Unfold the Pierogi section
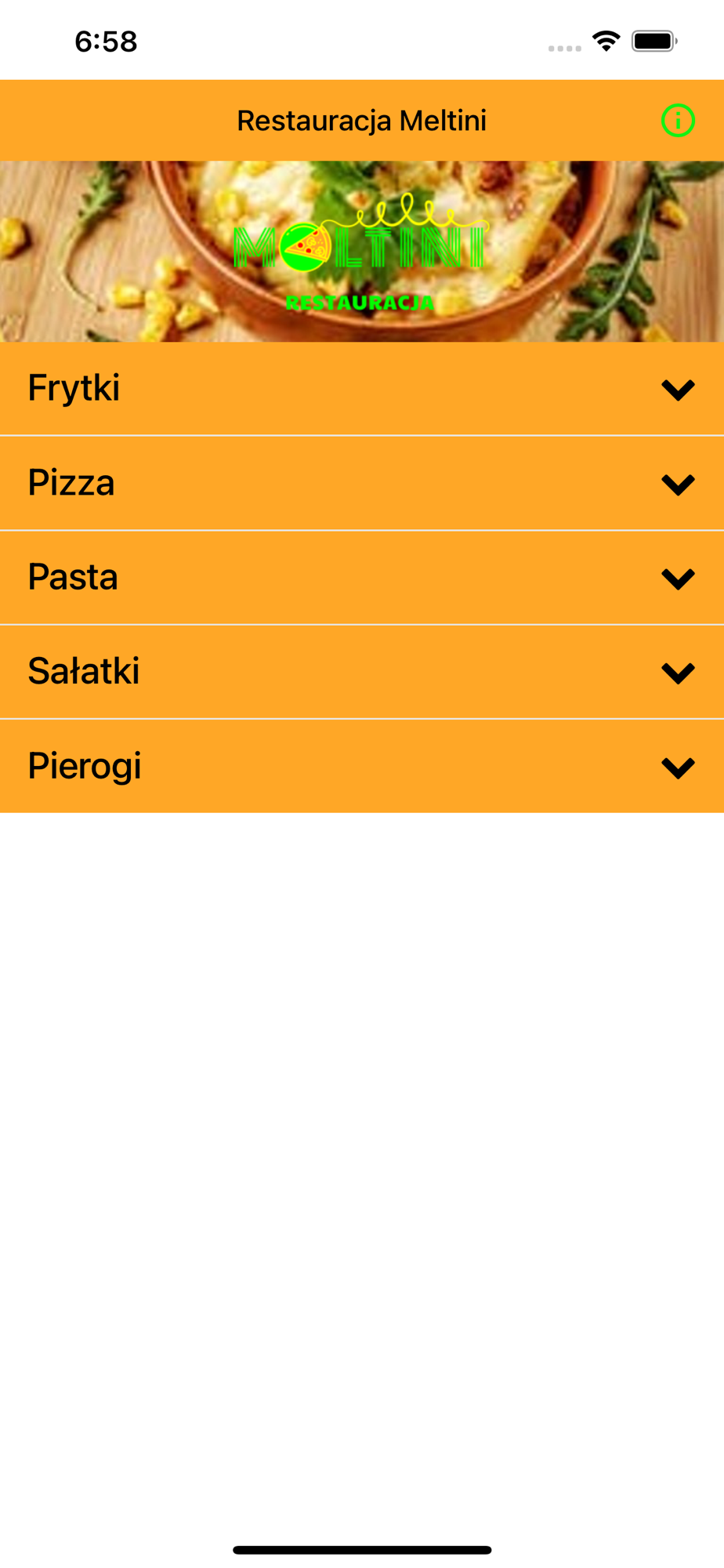 point(678,767)
